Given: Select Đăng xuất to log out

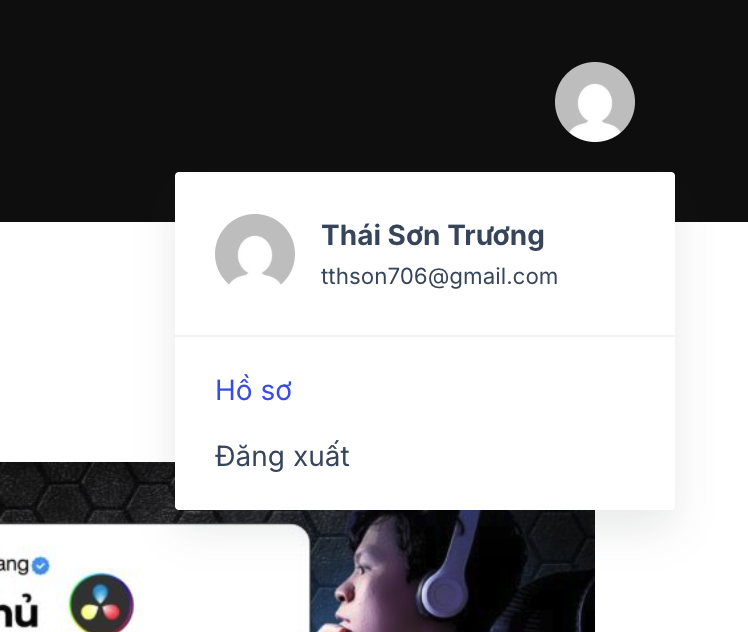Looking at the screenshot, I should click(x=282, y=457).
